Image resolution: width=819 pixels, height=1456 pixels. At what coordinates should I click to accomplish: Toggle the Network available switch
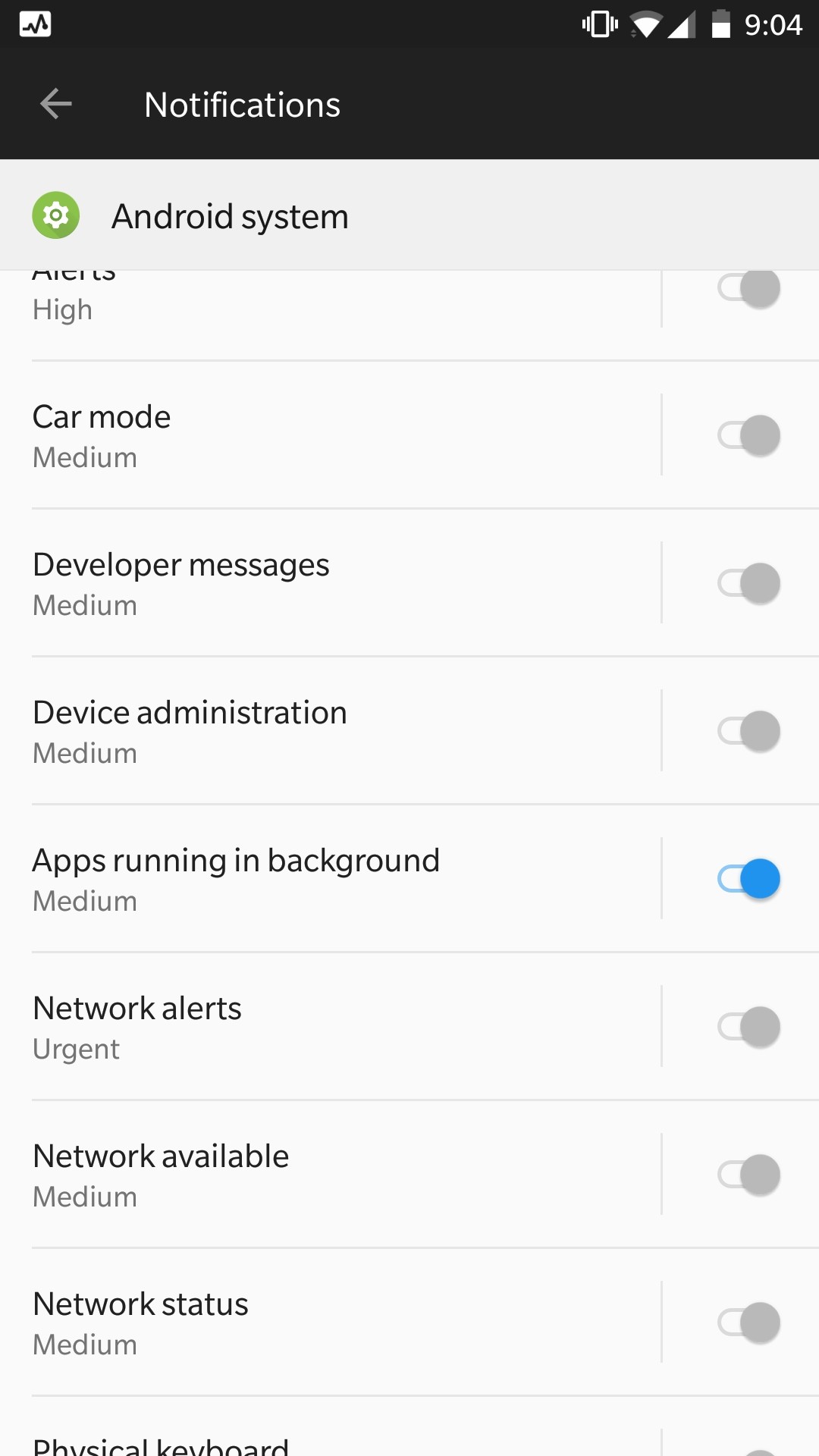pos(748,1175)
